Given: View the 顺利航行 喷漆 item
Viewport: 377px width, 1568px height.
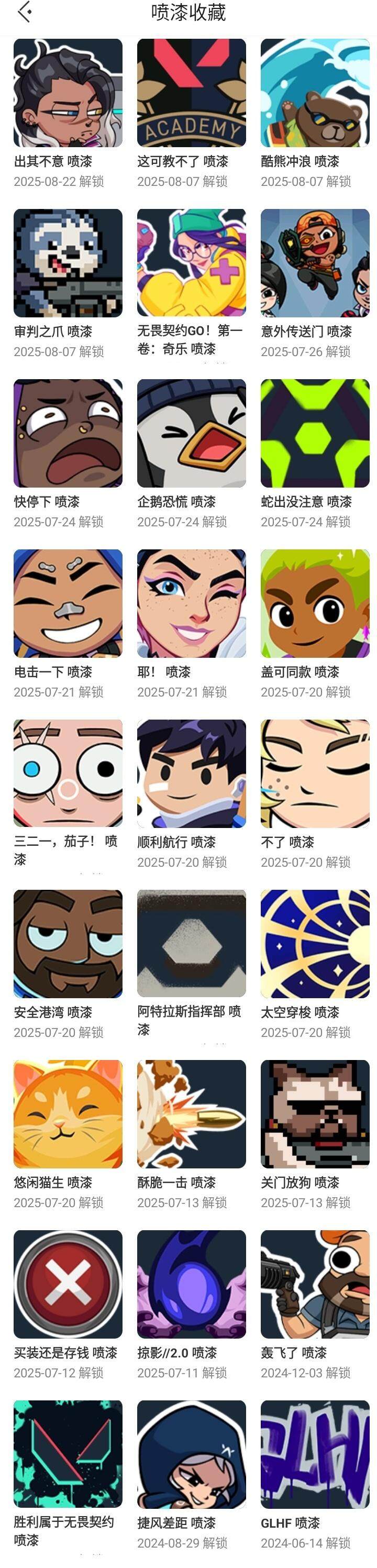Looking at the screenshot, I should [x=191, y=774].
